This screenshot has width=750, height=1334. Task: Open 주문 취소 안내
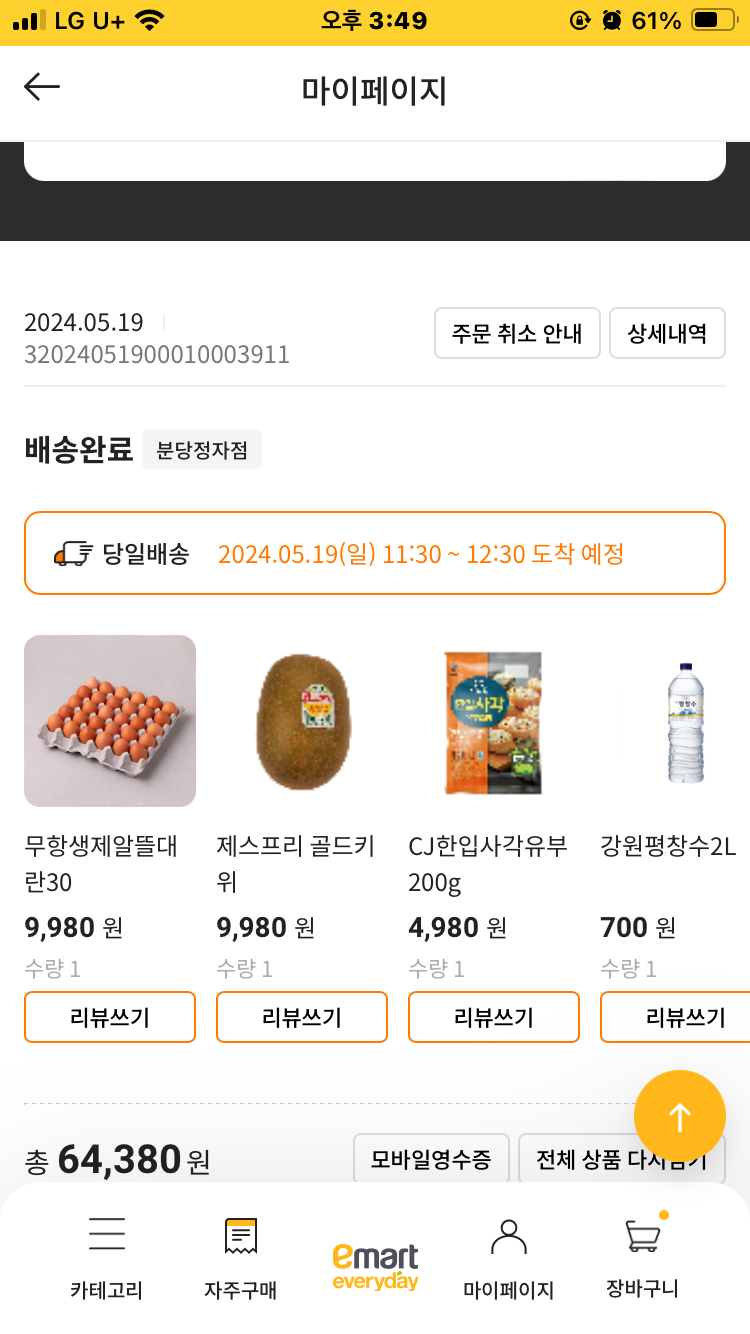tap(517, 333)
